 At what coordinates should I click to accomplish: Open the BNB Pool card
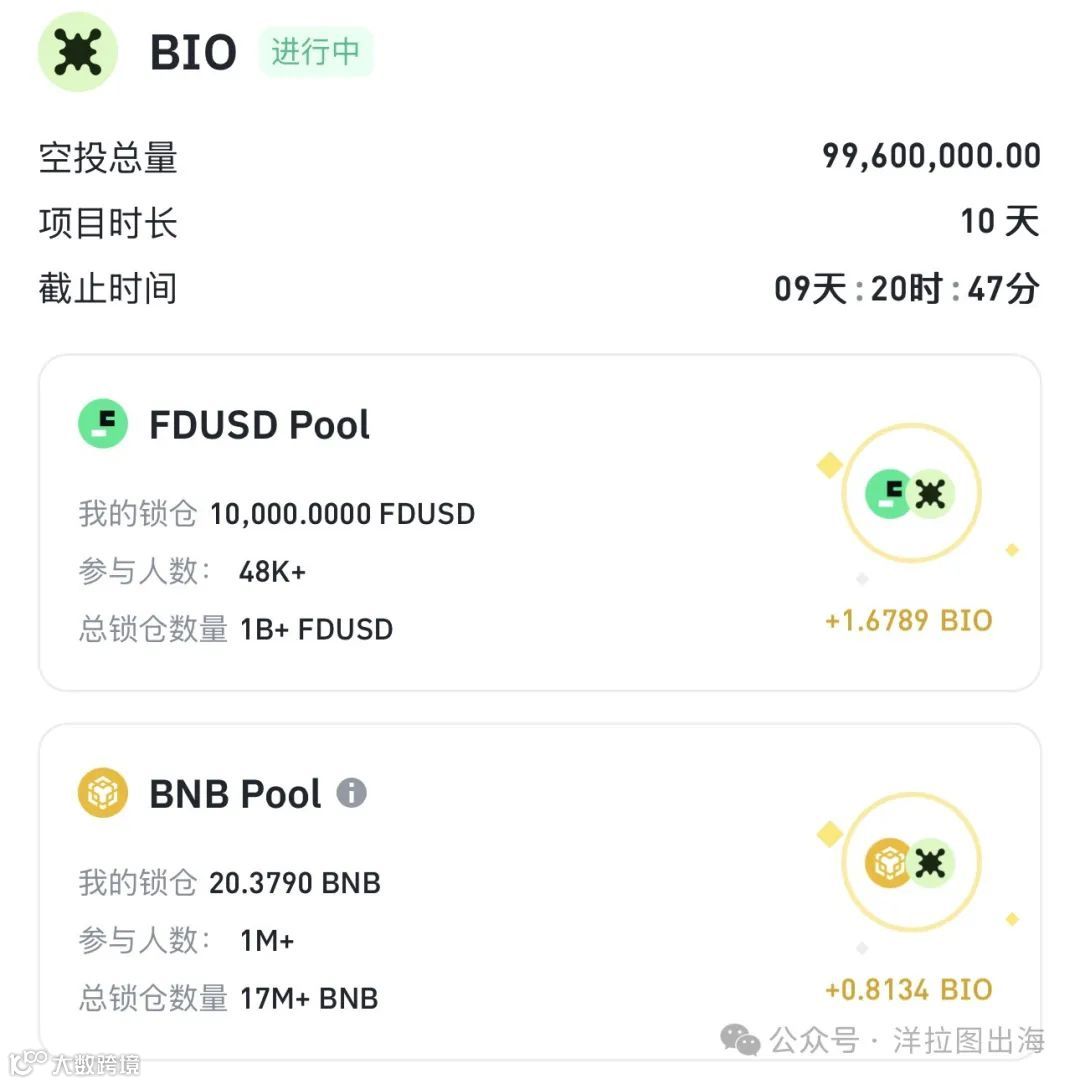[540, 890]
